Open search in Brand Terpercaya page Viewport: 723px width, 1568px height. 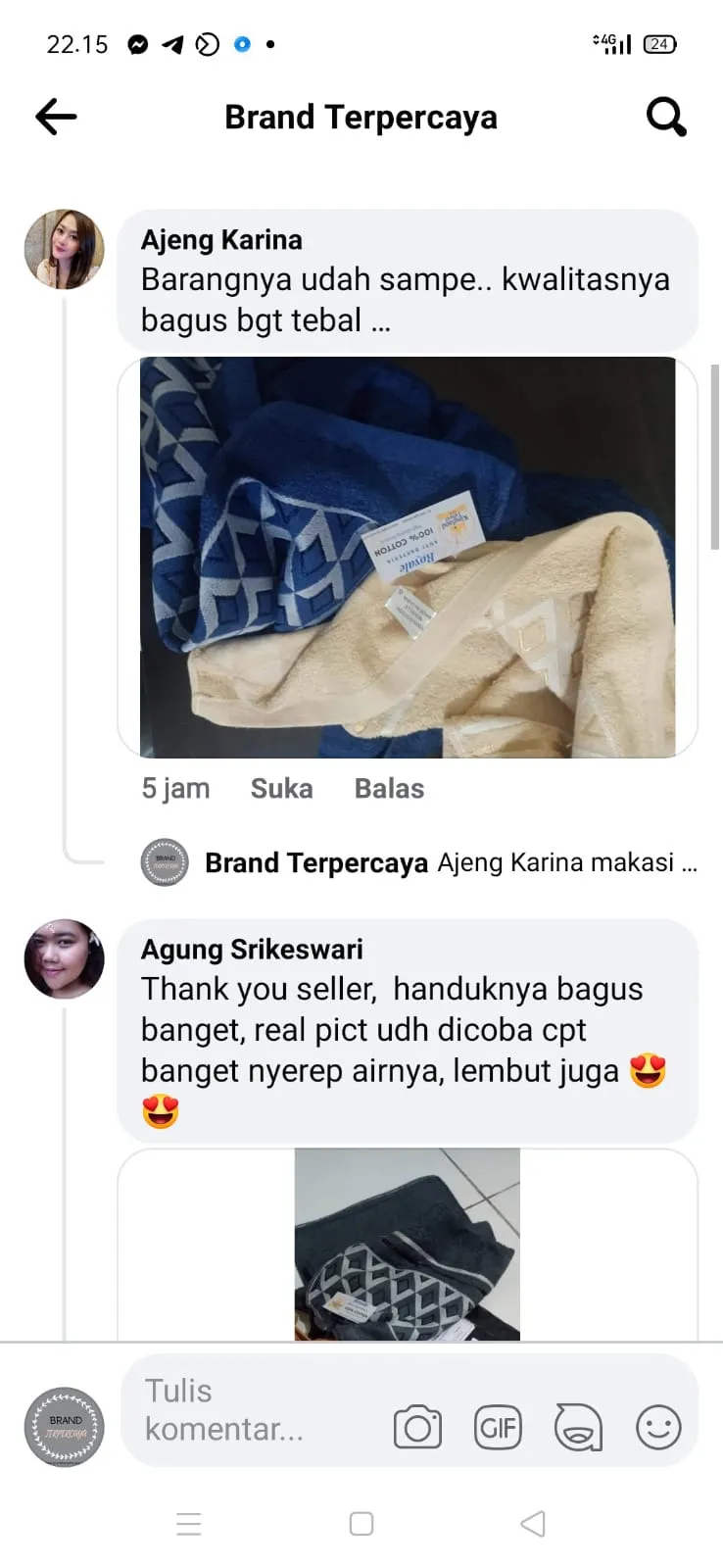[666, 118]
